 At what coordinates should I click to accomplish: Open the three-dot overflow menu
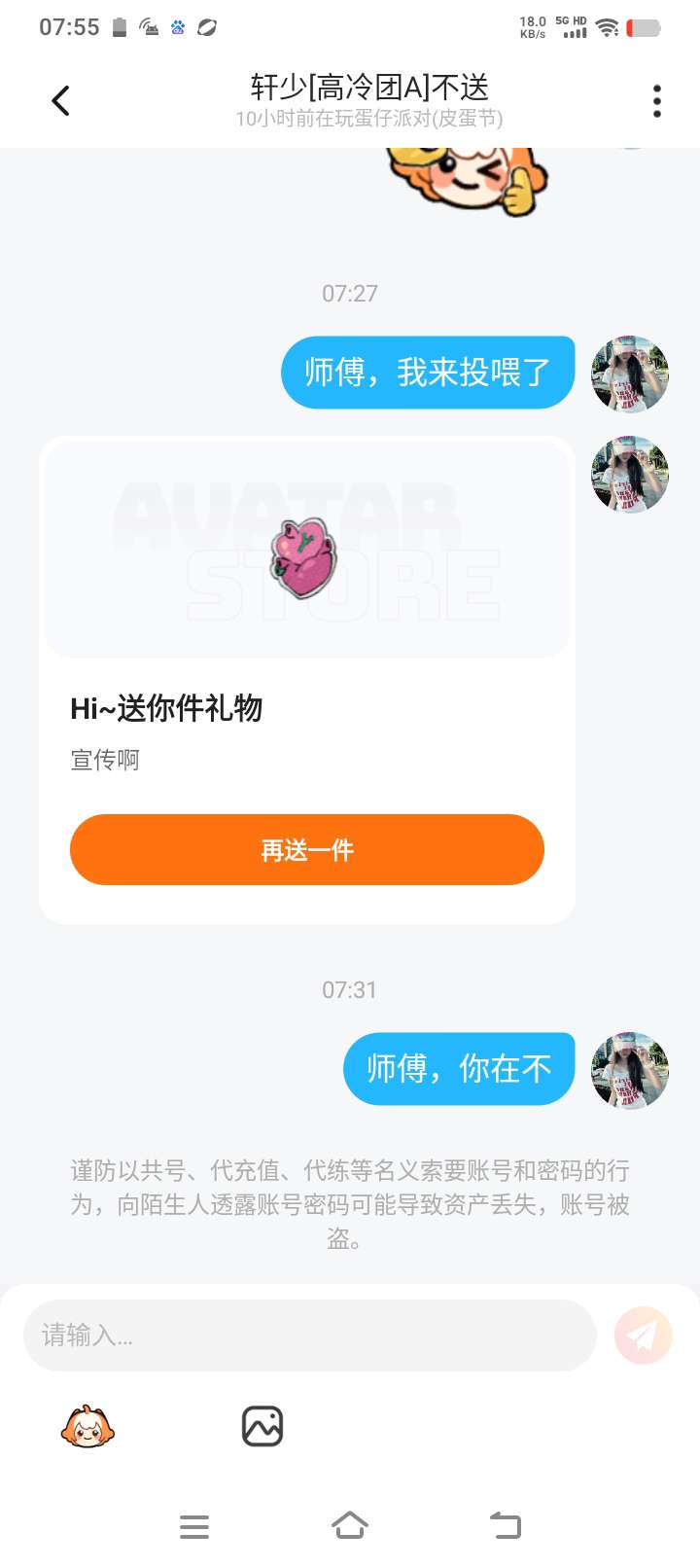point(657,101)
